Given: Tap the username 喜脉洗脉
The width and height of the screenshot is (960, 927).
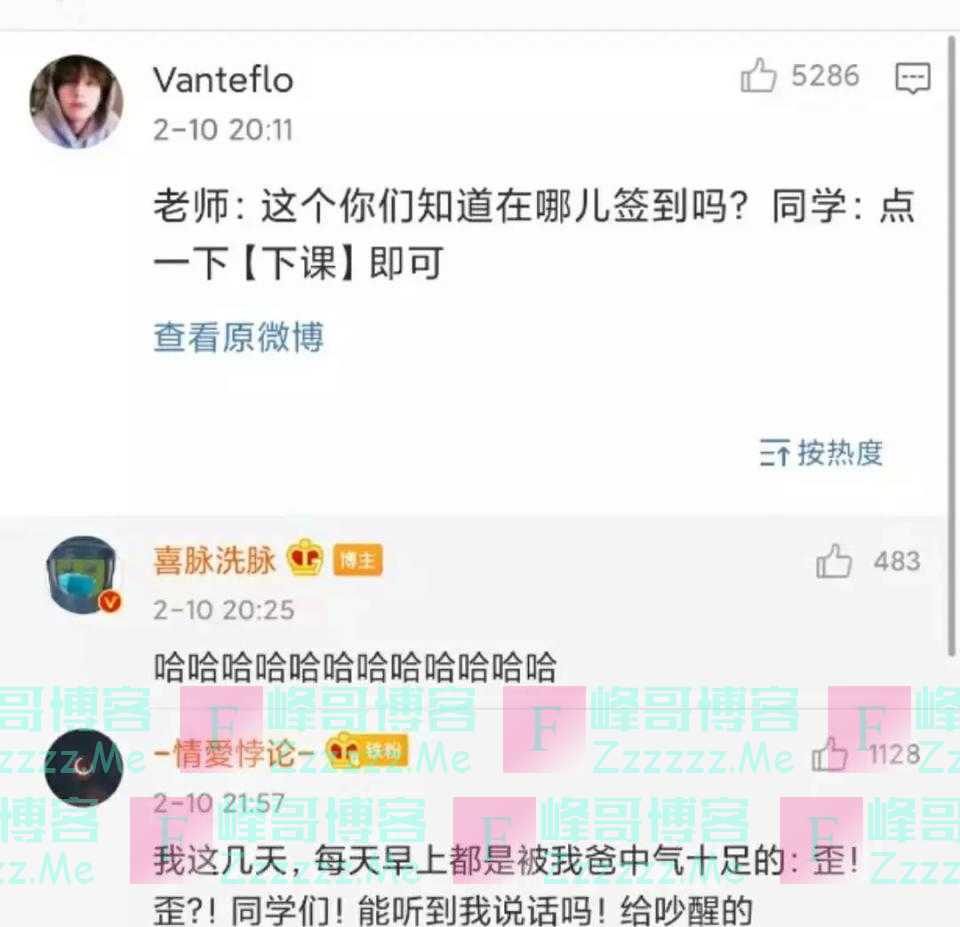Looking at the screenshot, I should coord(214,560).
